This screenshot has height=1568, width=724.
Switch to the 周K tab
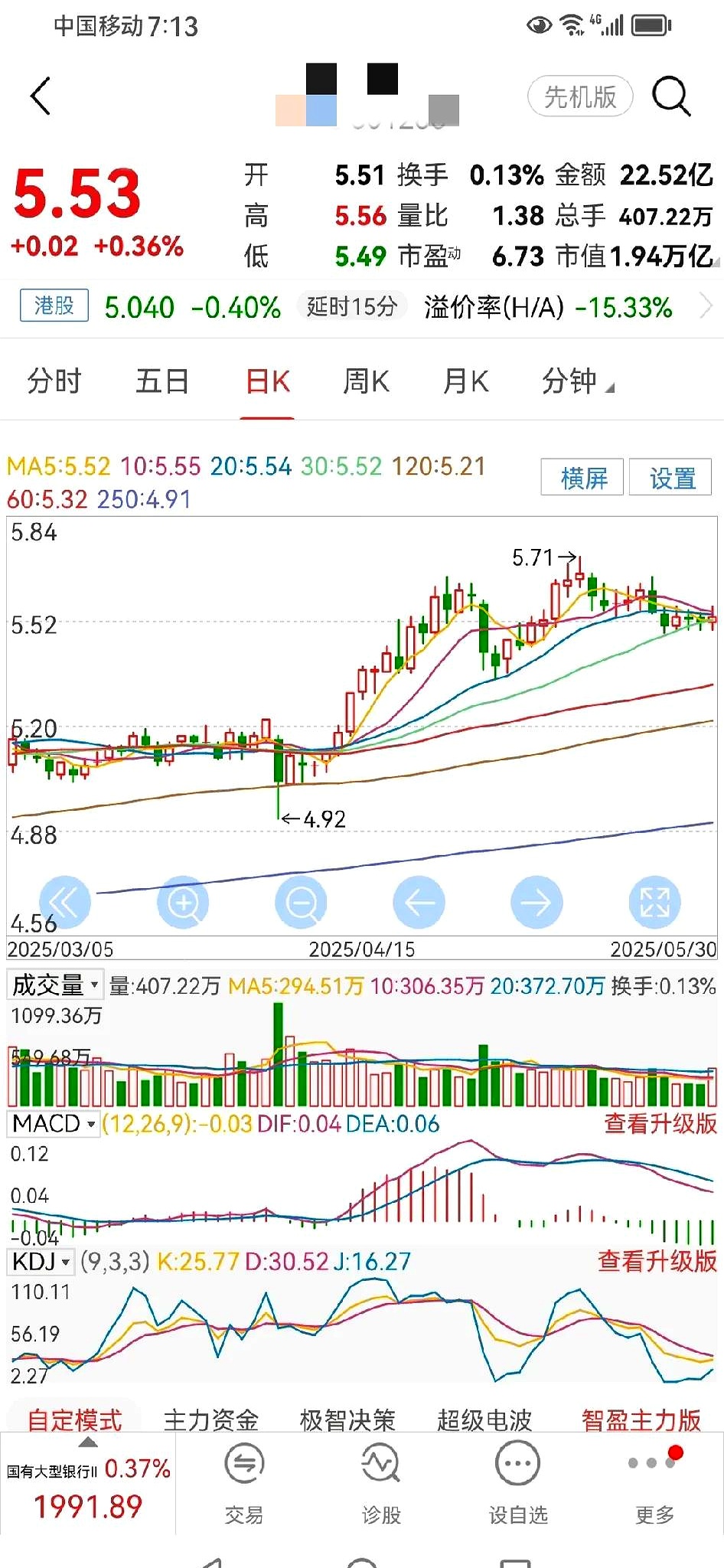(x=366, y=381)
